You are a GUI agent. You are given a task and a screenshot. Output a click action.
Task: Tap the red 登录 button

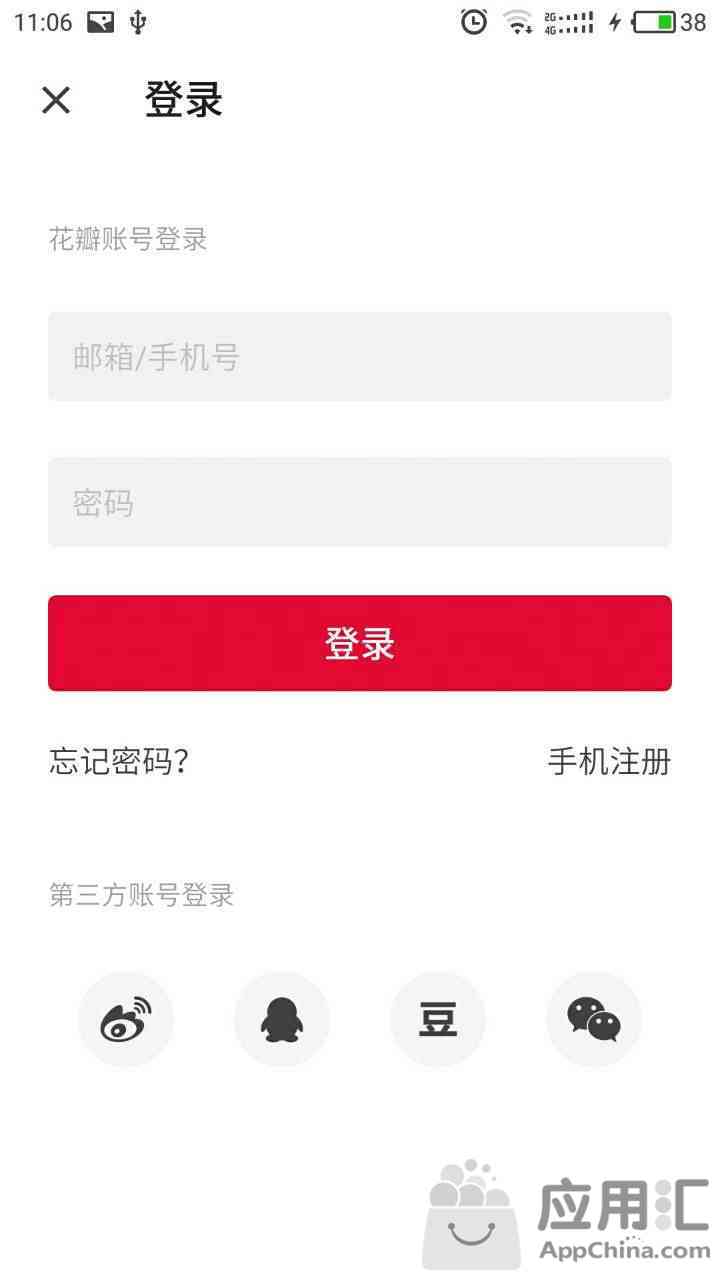click(x=360, y=643)
